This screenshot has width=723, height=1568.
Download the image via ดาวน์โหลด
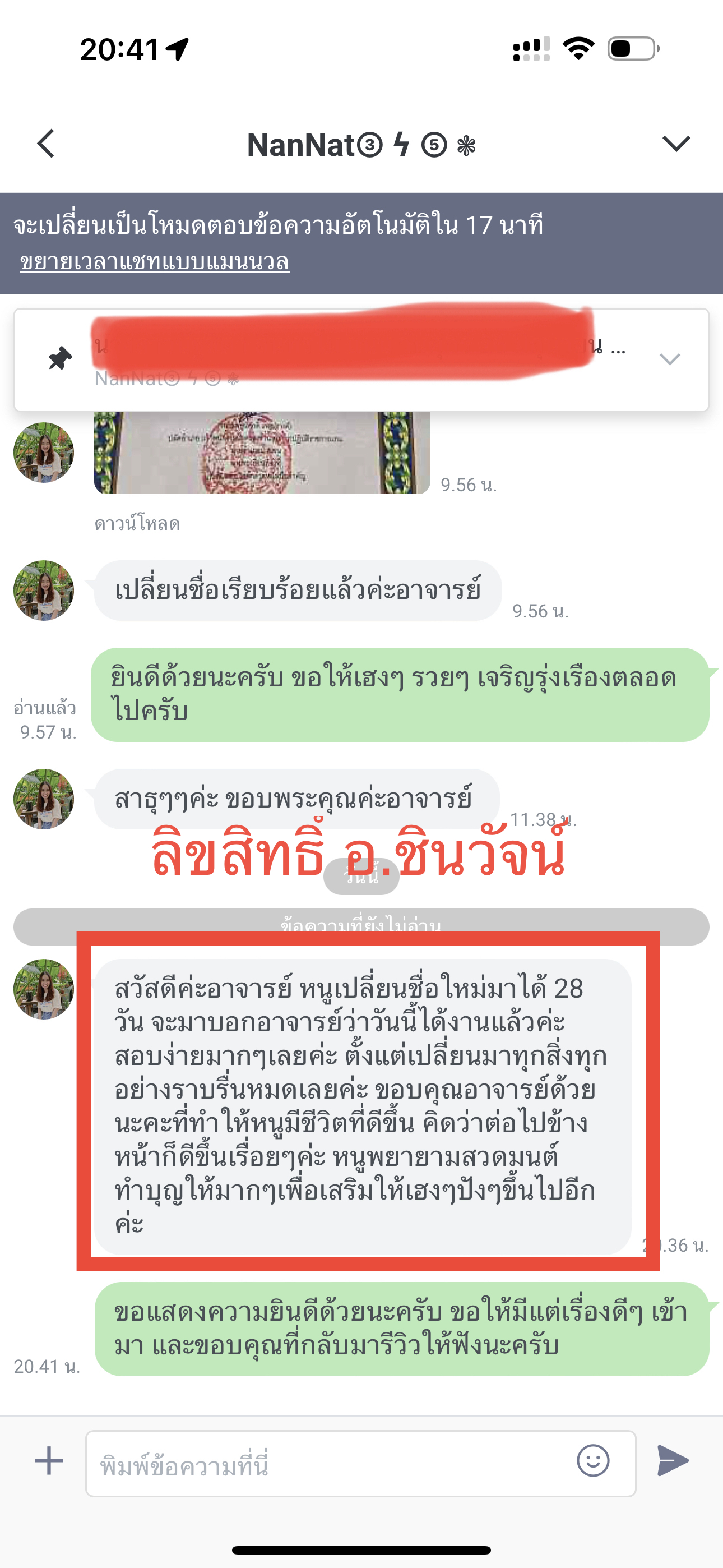pos(137,524)
